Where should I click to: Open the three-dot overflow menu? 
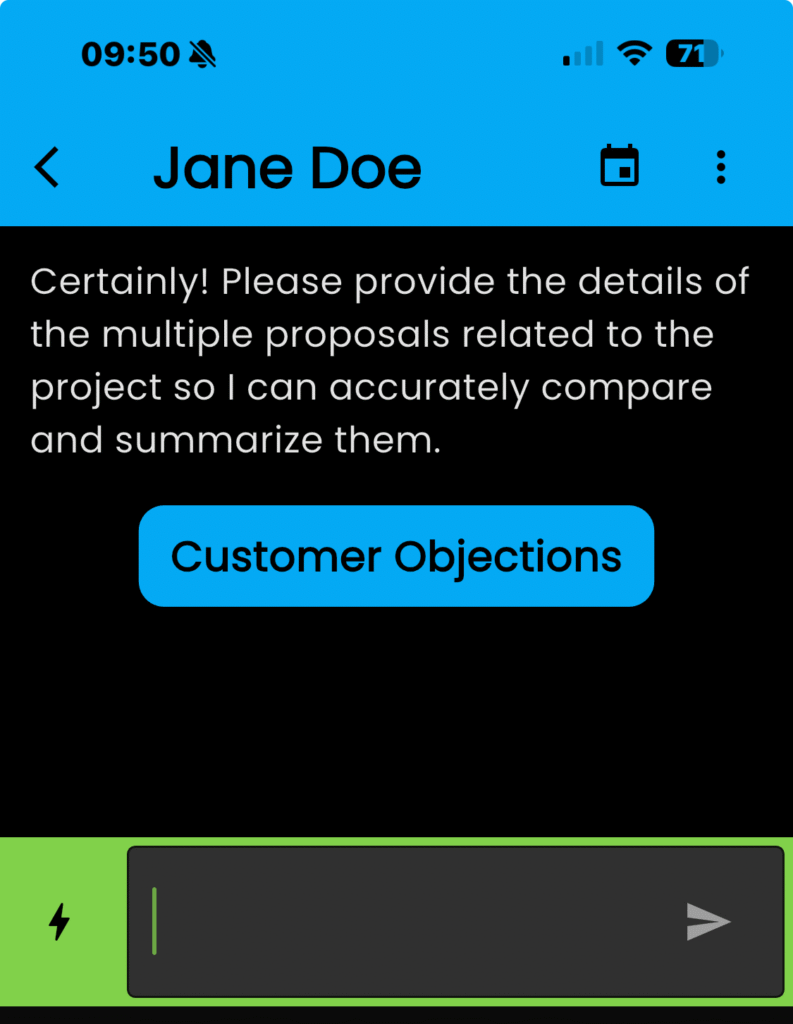click(x=720, y=167)
